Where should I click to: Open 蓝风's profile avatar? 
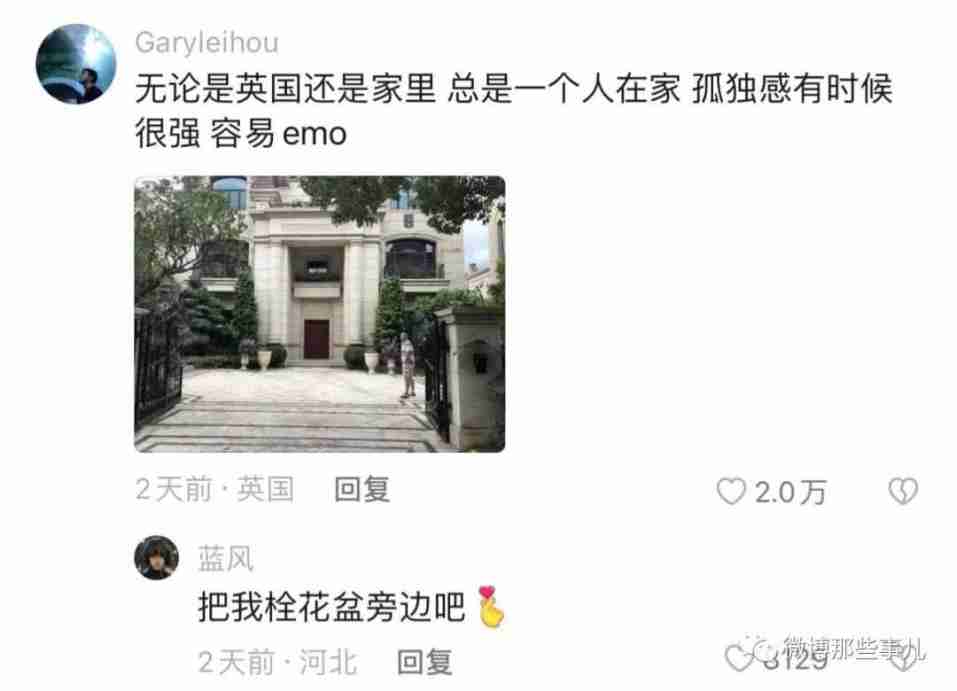pyautogui.click(x=156, y=558)
